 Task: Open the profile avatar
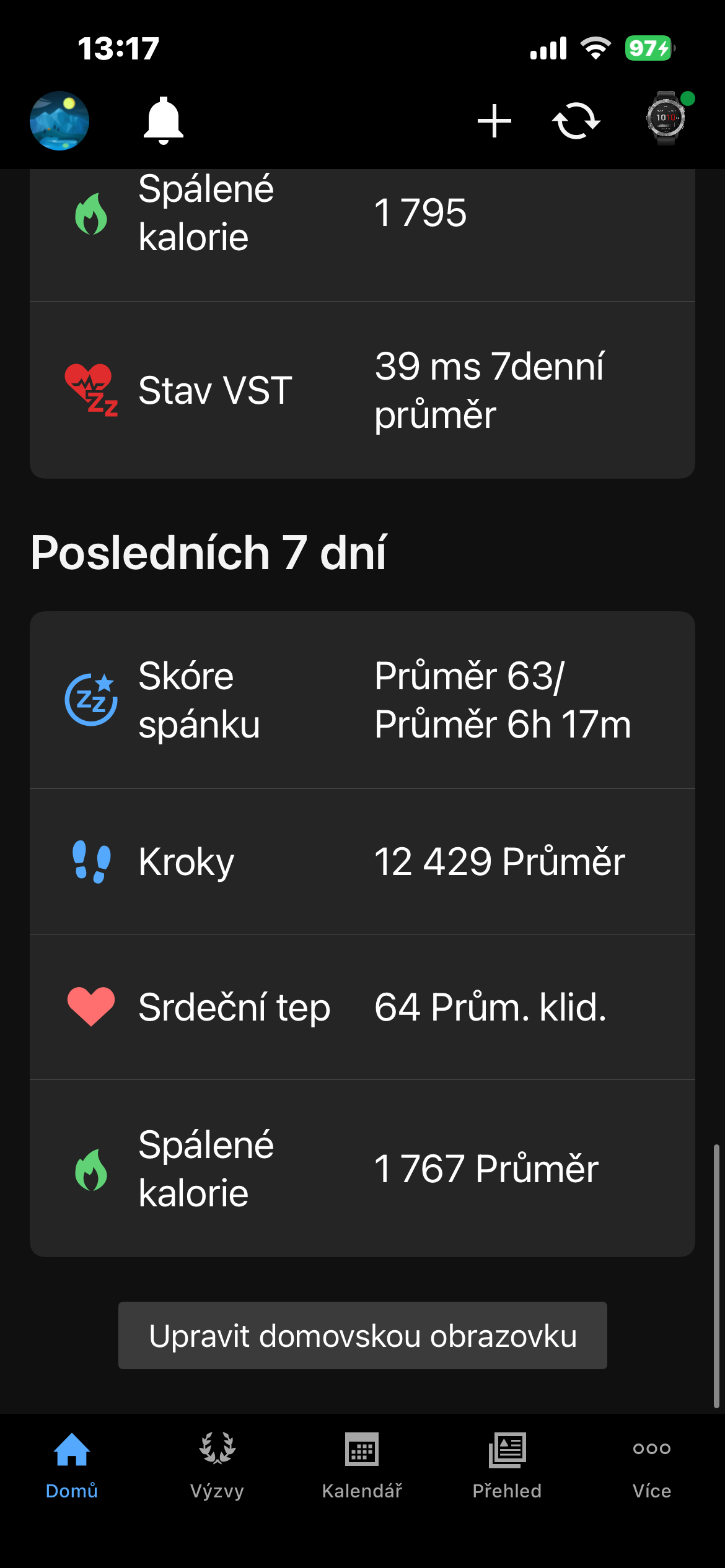(x=59, y=121)
